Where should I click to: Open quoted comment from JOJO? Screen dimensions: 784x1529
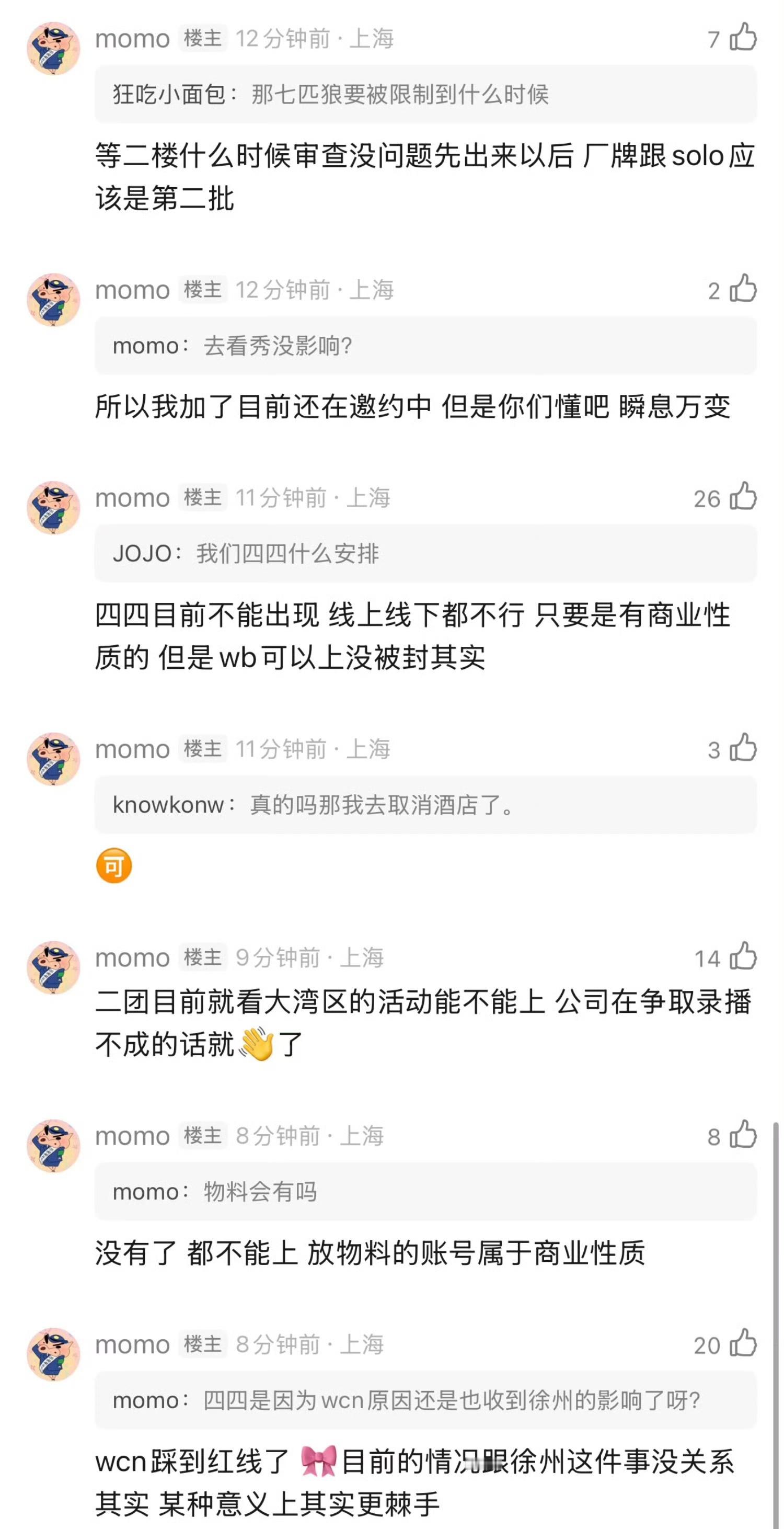[x=425, y=553]
